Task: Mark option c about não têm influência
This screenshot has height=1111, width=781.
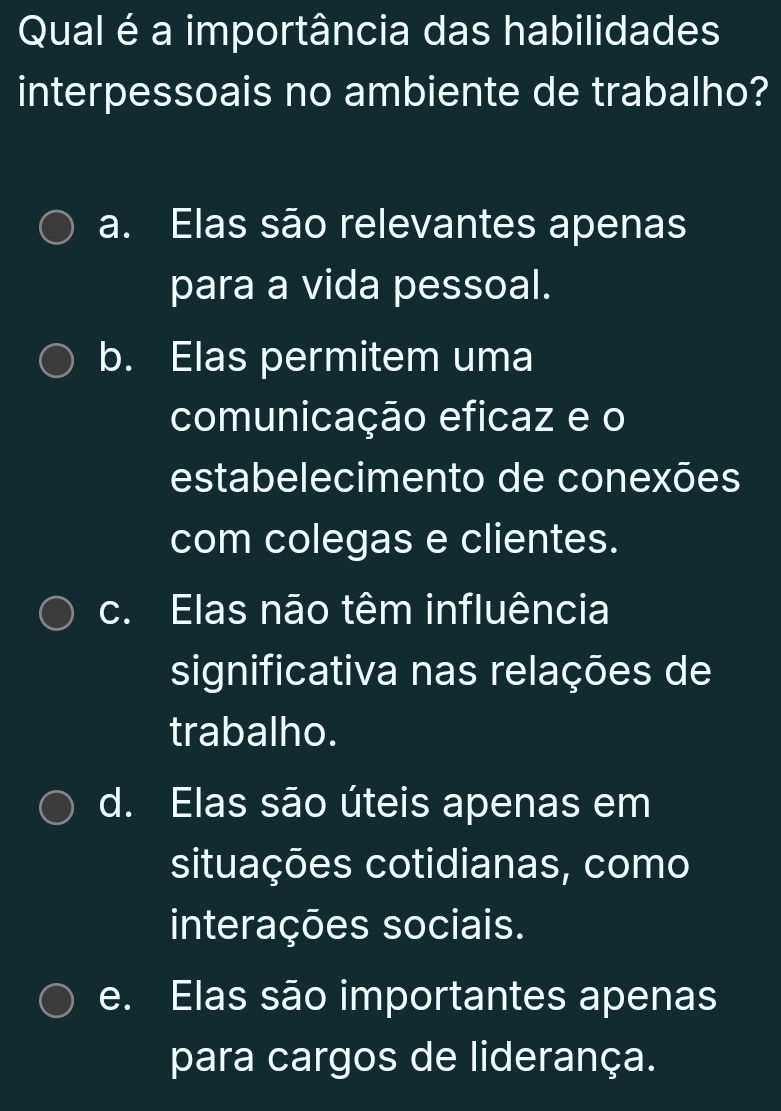Action: point(57,613)
